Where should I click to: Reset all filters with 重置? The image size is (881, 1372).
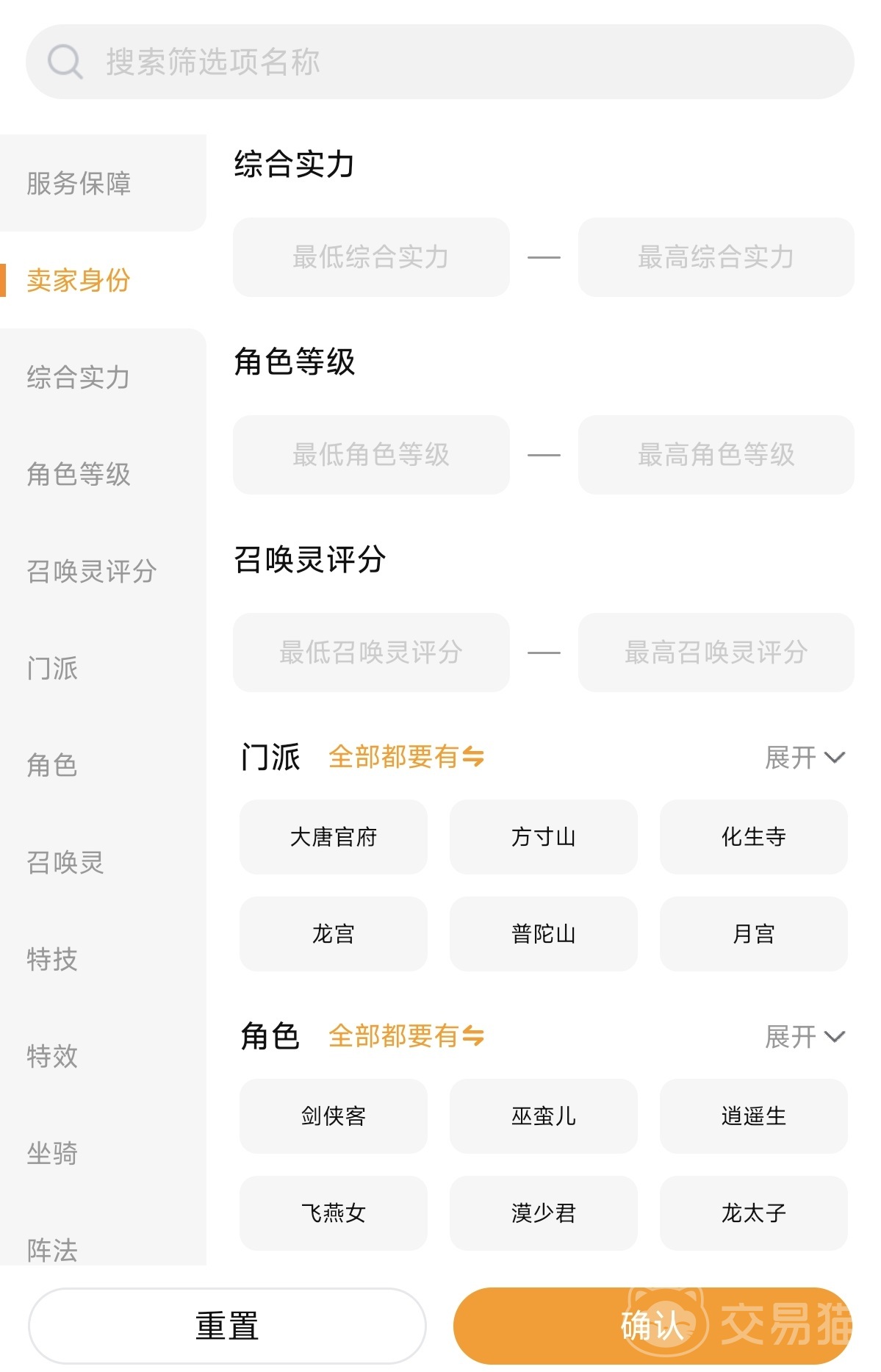tap(227, 1326)
